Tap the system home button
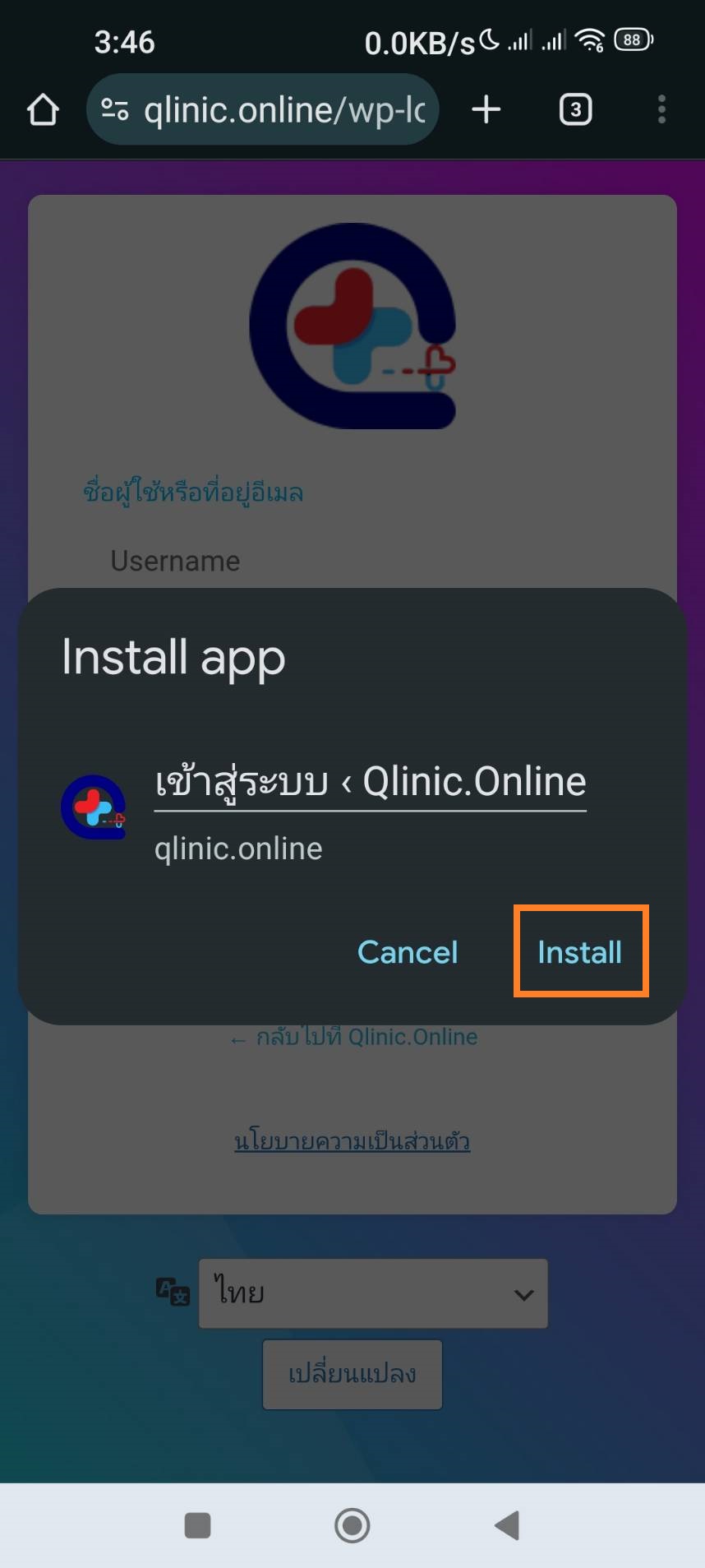 pyautogui.click(x=352, y=1525)
